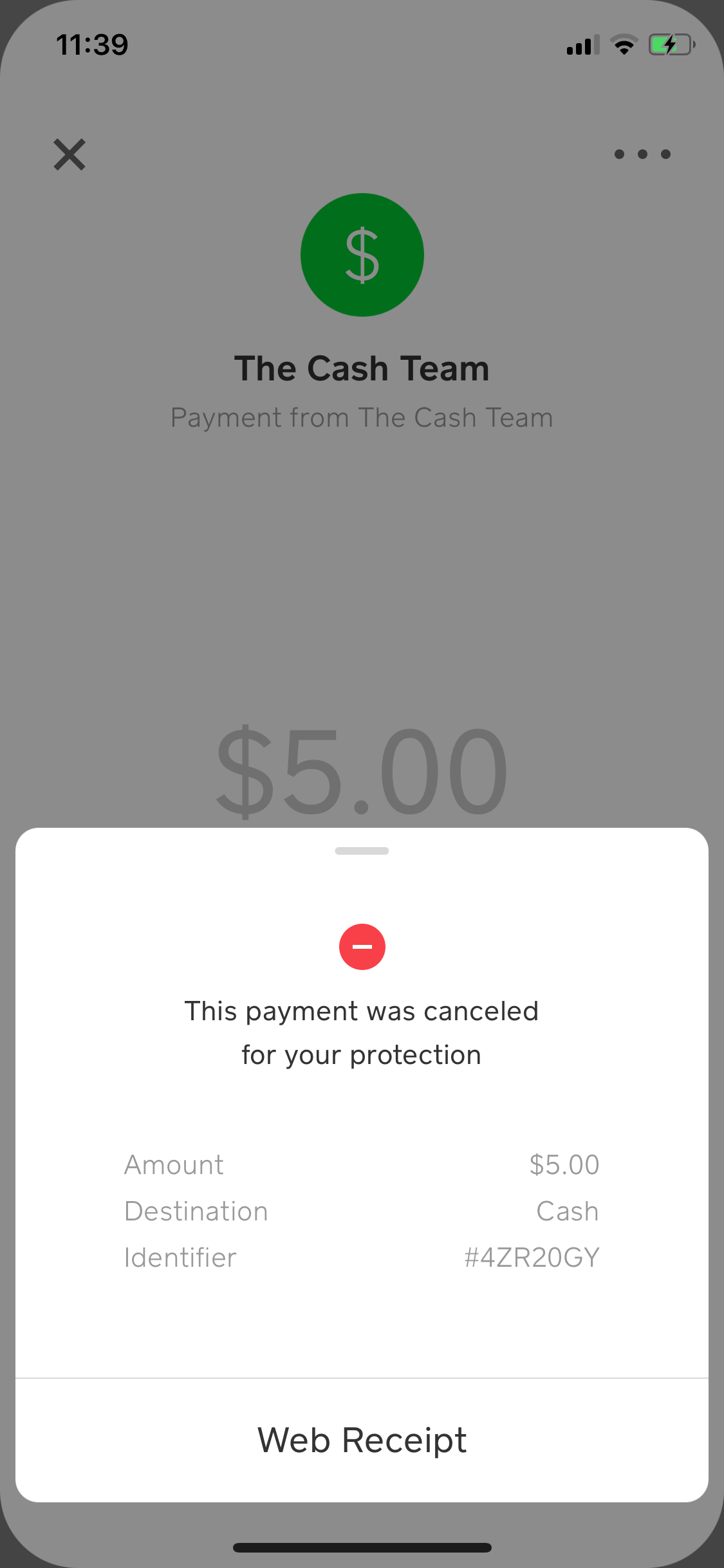724x1568 pixels.
Task: Open The Cash Team profile avatar
Action: point(362,255)
